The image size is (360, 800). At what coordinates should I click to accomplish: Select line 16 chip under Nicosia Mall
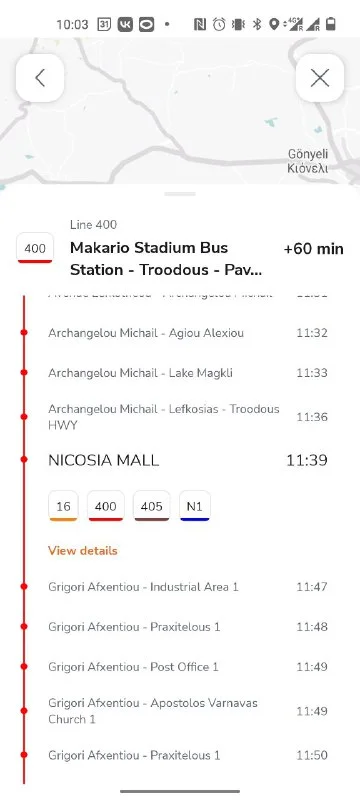coord(63,506)
